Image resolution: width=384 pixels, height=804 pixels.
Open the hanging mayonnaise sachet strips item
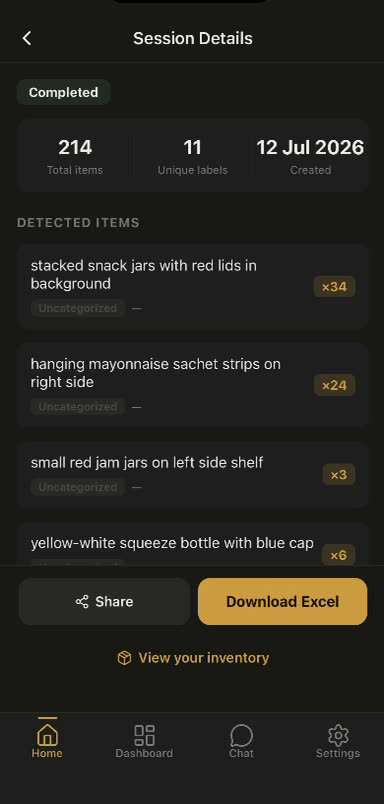(193, 385)
